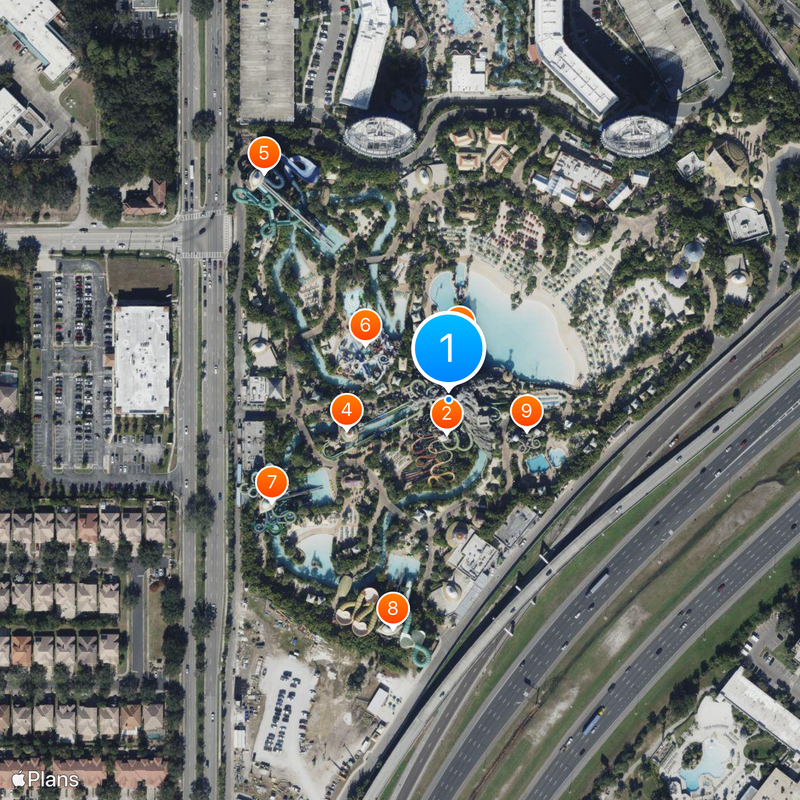Screen dimensions: 800x800
Task: Tap the orange marker numbered 6
Action: point(366,325)
